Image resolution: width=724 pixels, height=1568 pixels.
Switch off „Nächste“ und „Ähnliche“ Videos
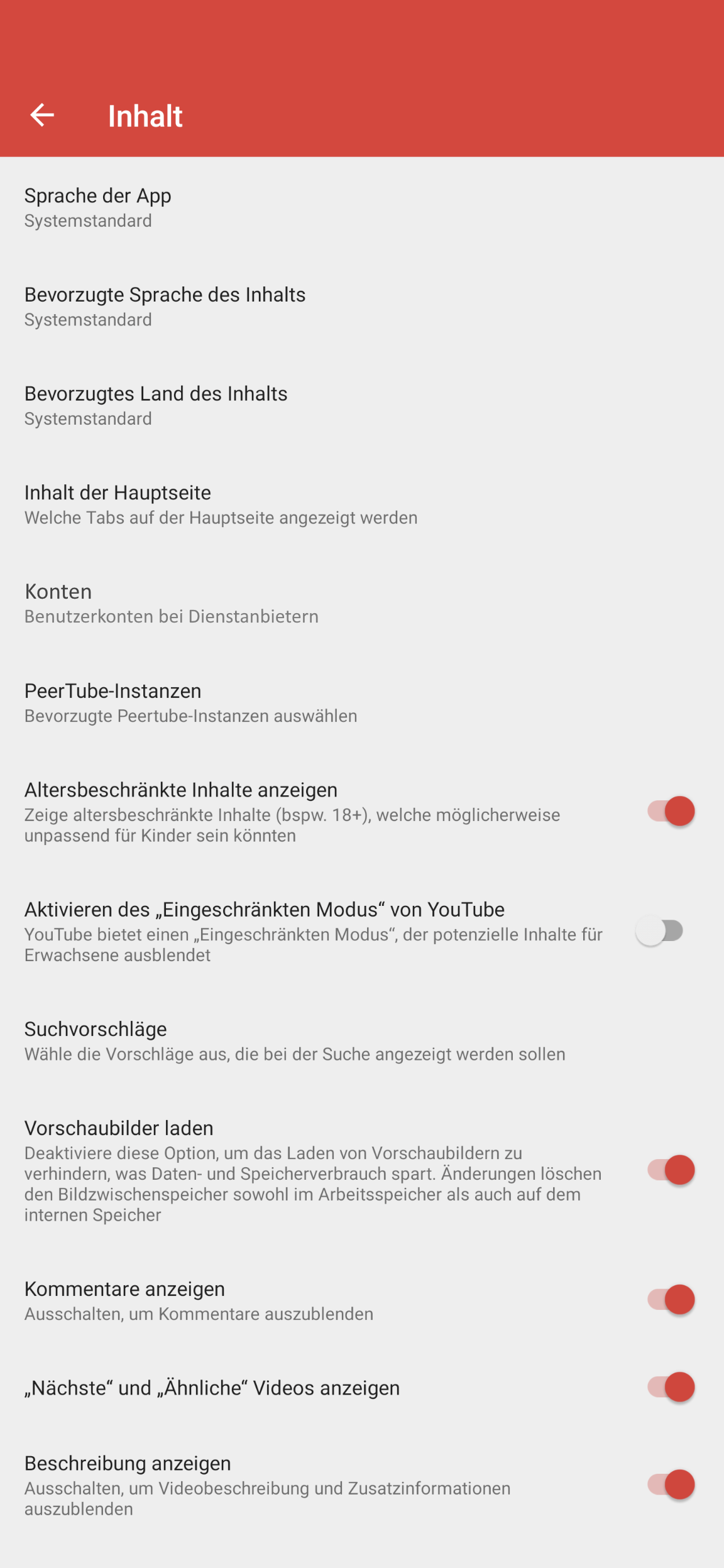[x=670, y=1387]
